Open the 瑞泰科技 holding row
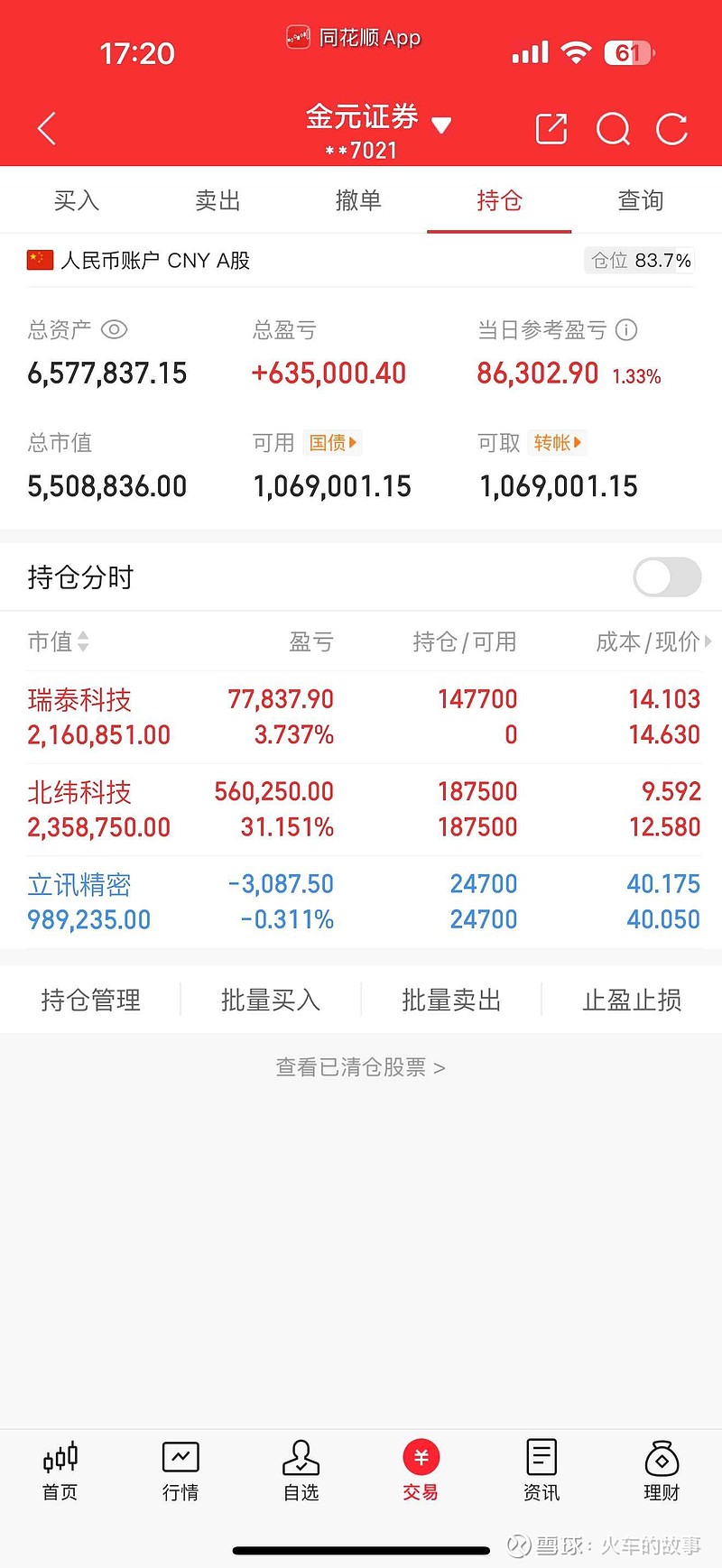The height and width of the screenshot is (1568, 722). [361, 717]
